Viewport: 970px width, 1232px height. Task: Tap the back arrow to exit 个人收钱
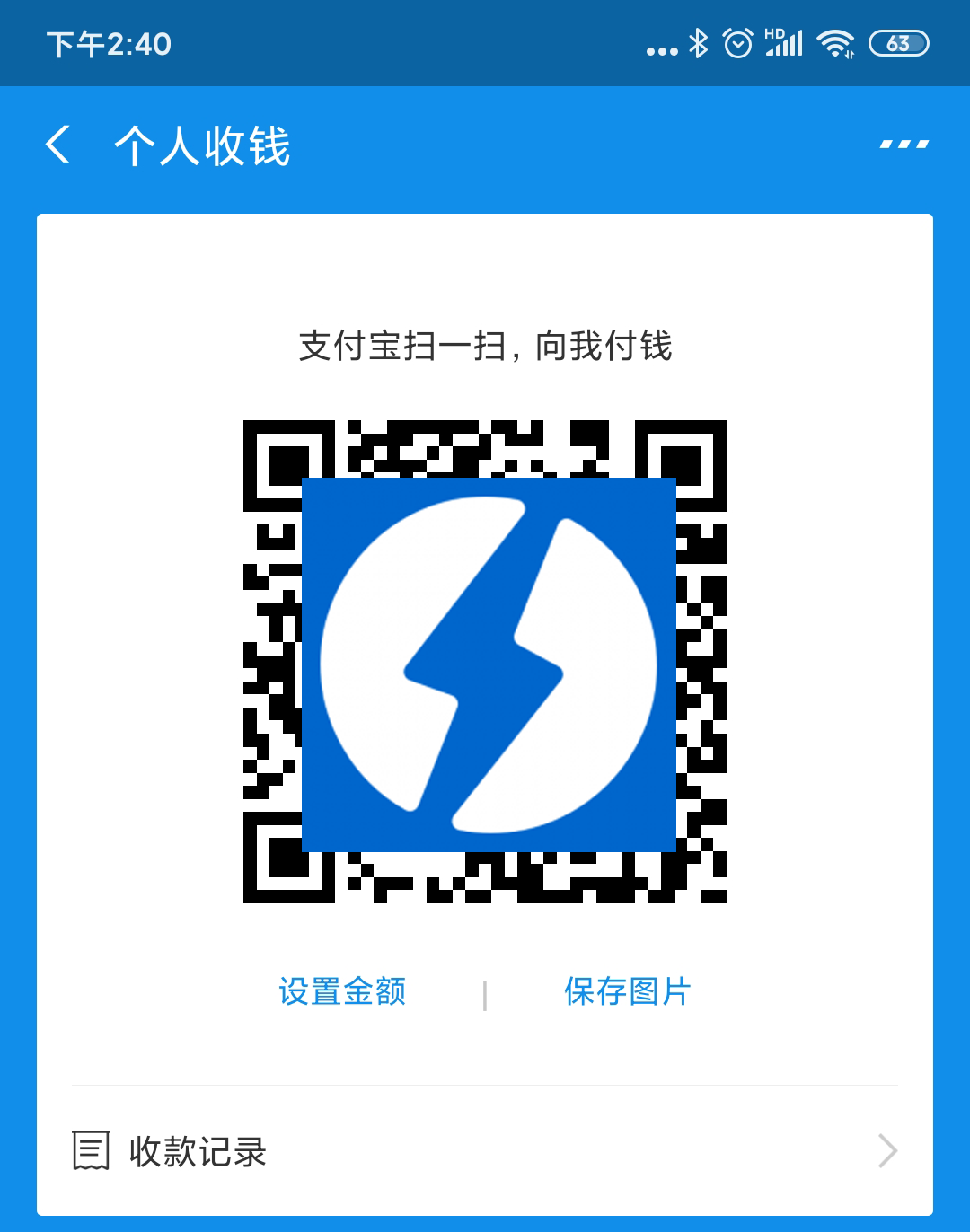click(x=59, y=145)
